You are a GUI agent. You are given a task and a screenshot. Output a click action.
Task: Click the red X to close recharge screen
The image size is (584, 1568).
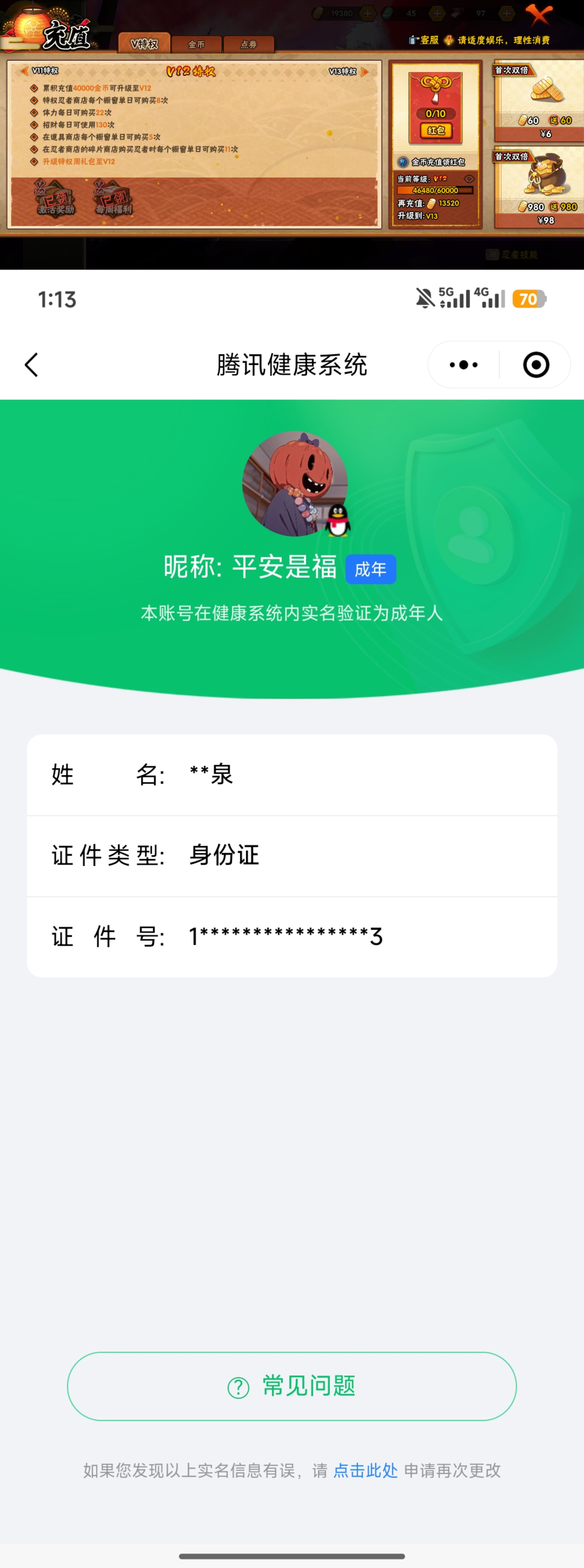point(539,16)
